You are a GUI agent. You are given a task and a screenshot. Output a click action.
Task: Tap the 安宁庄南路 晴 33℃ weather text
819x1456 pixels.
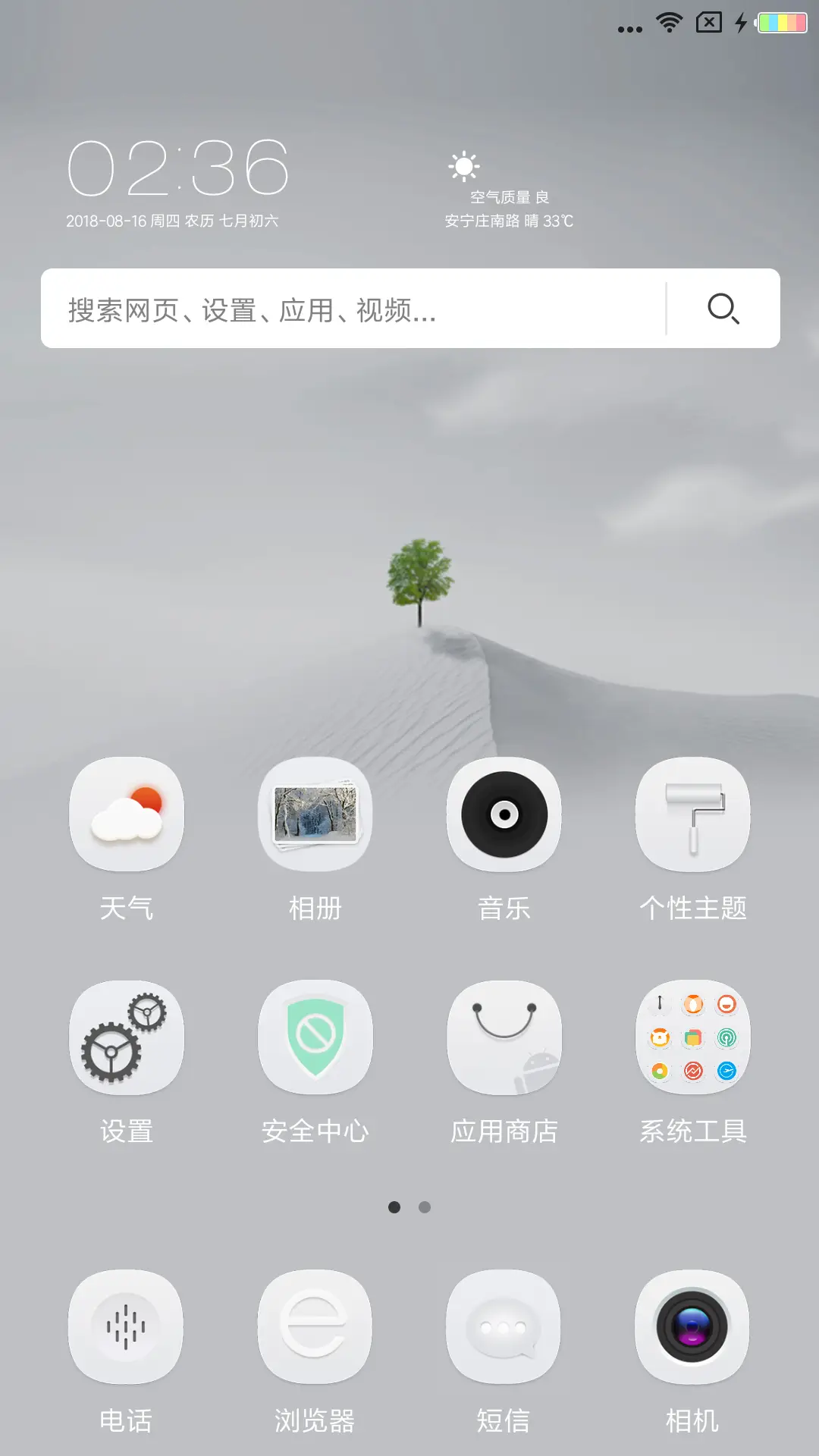[x=509, y=221]
